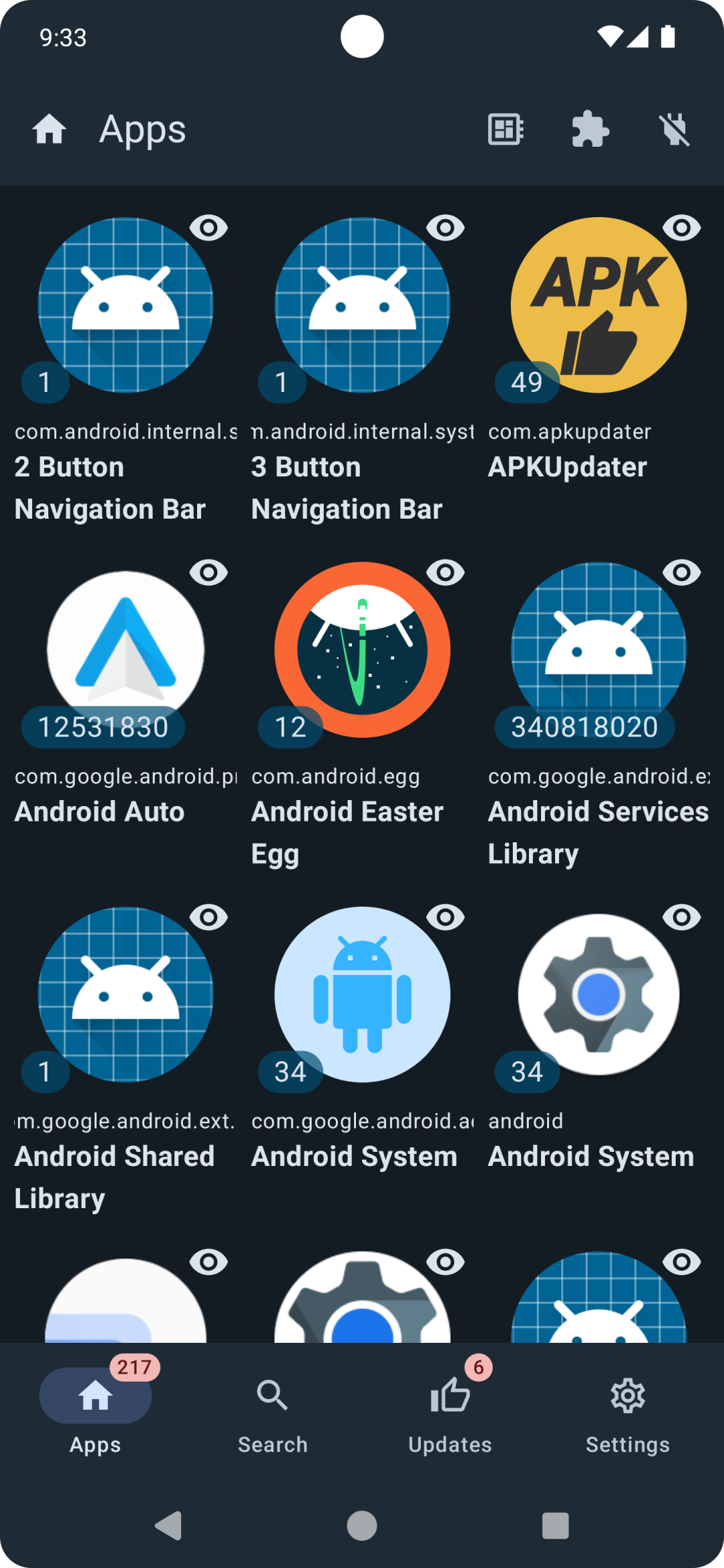Tap the puzzle piece icon in toolbar
Image resolution: width=724 pixels, height=1568 pixels.
point(590,129)
